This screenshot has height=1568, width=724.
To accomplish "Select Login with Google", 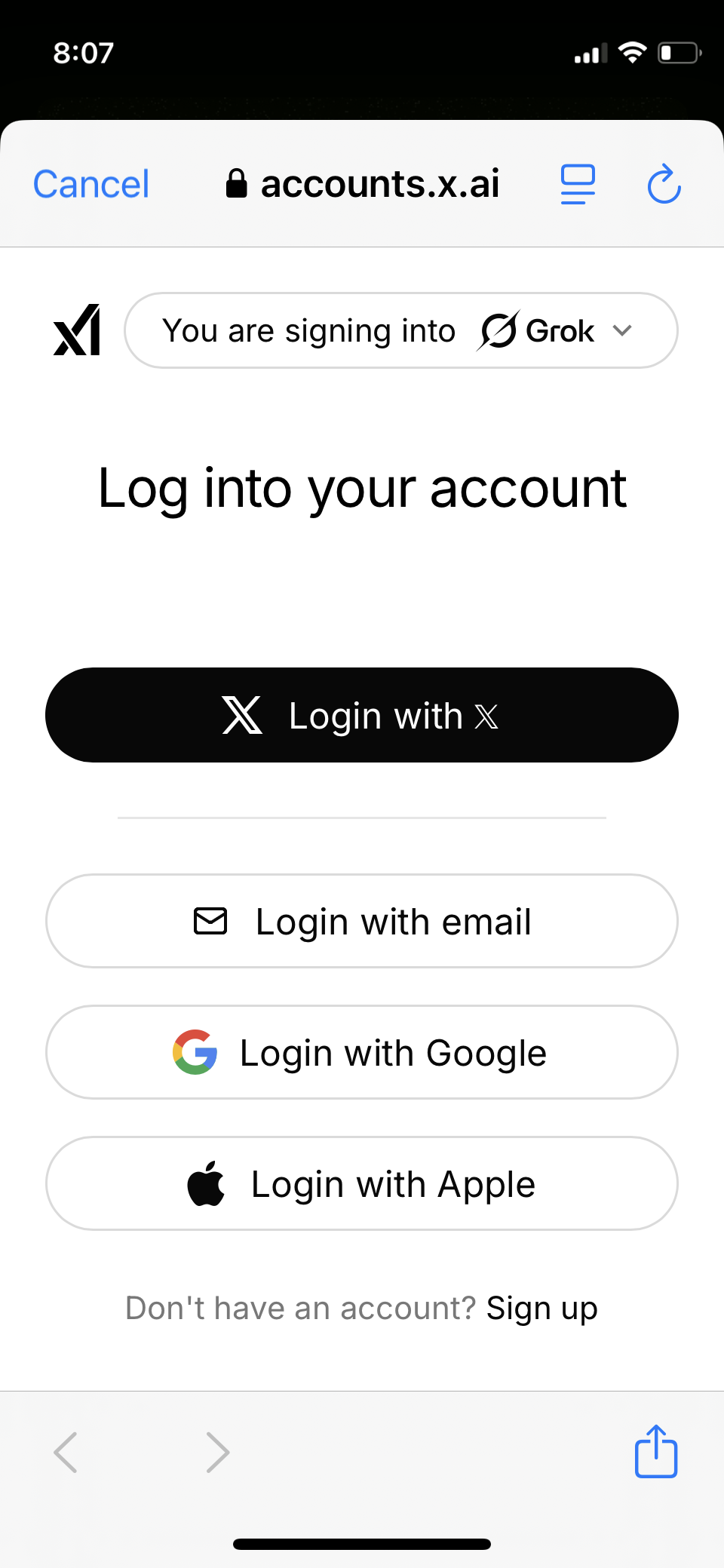I will pyautogui.click(x=362, y=1052).
